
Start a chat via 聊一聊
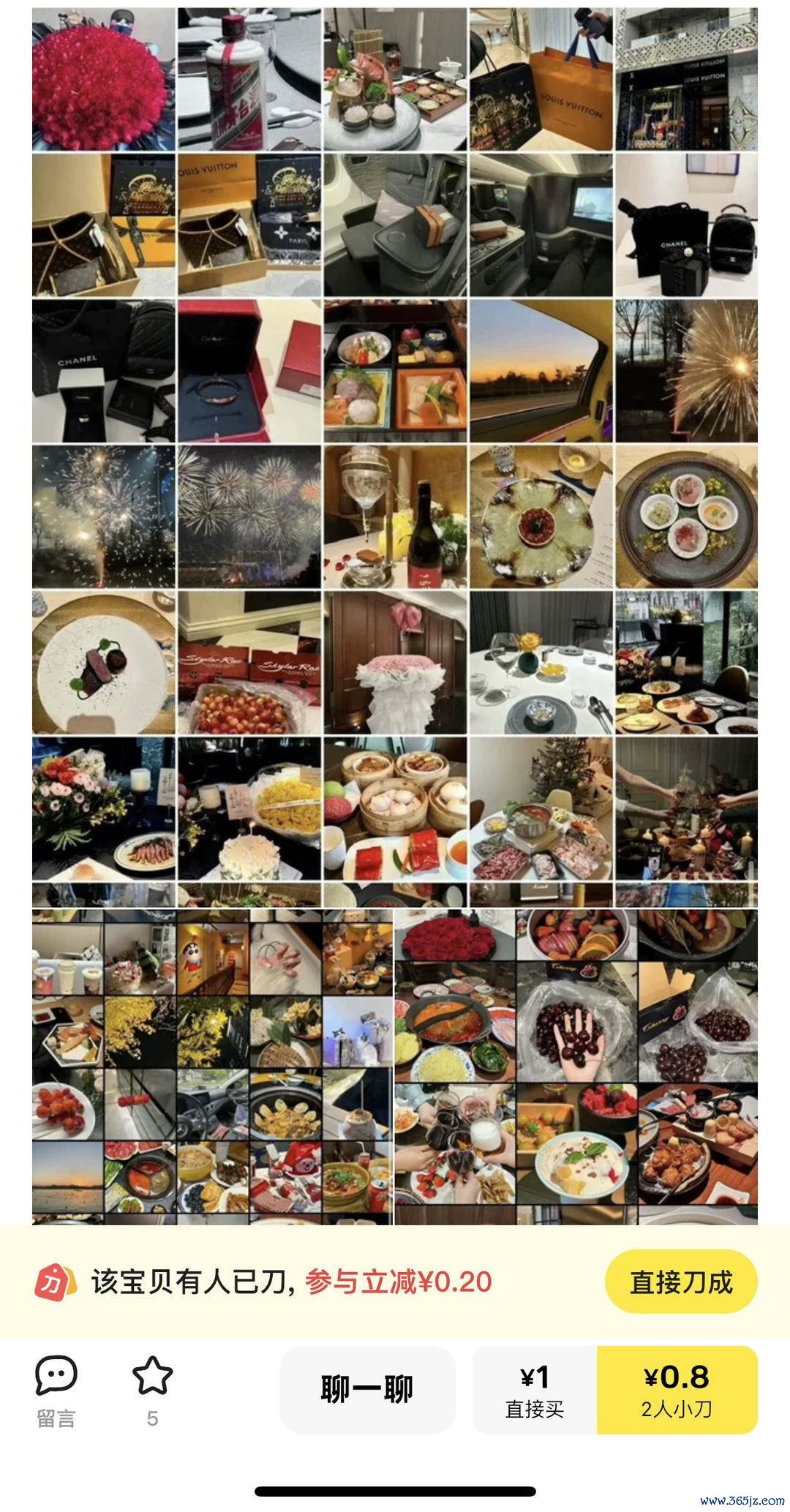(367, 1389)
